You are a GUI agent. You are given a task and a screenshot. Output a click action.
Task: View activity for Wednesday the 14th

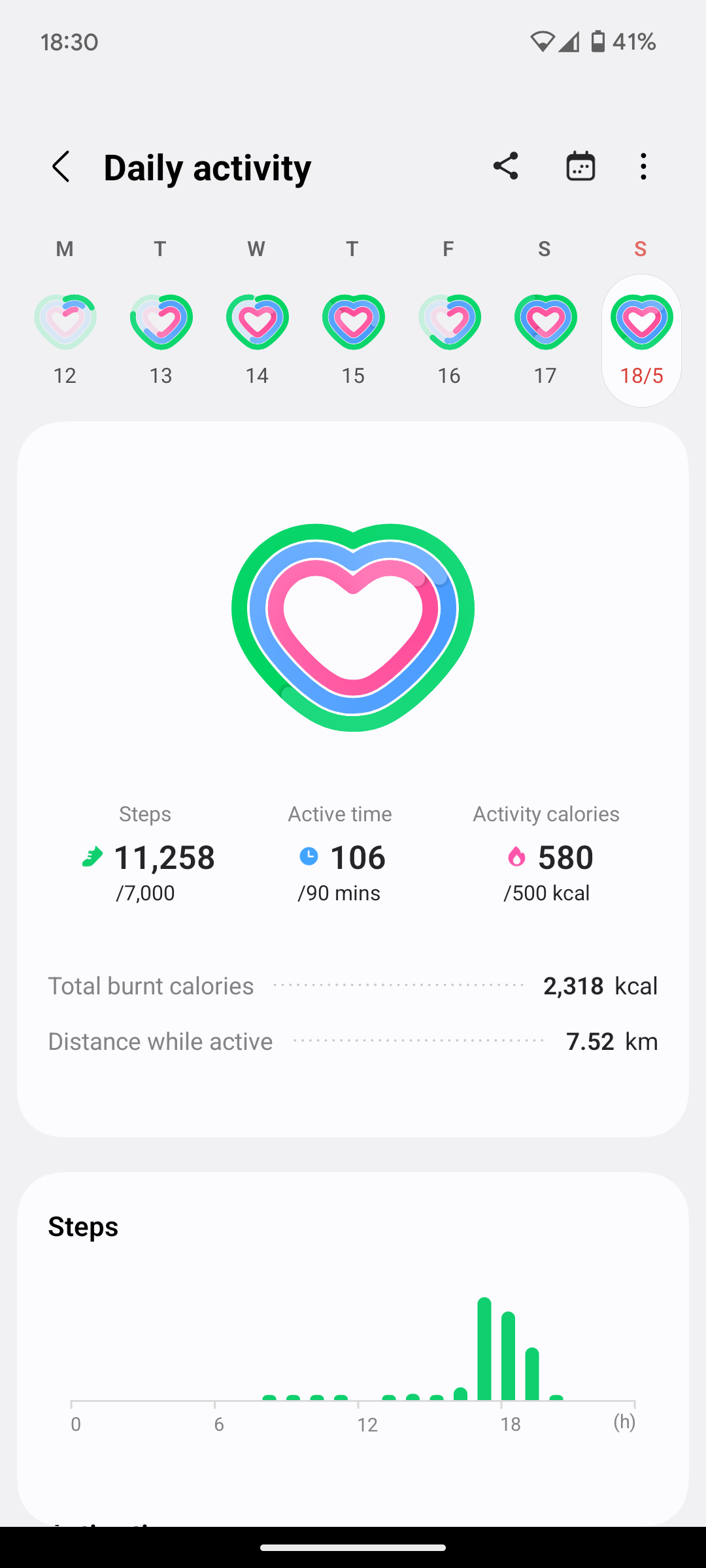point(257,333)
